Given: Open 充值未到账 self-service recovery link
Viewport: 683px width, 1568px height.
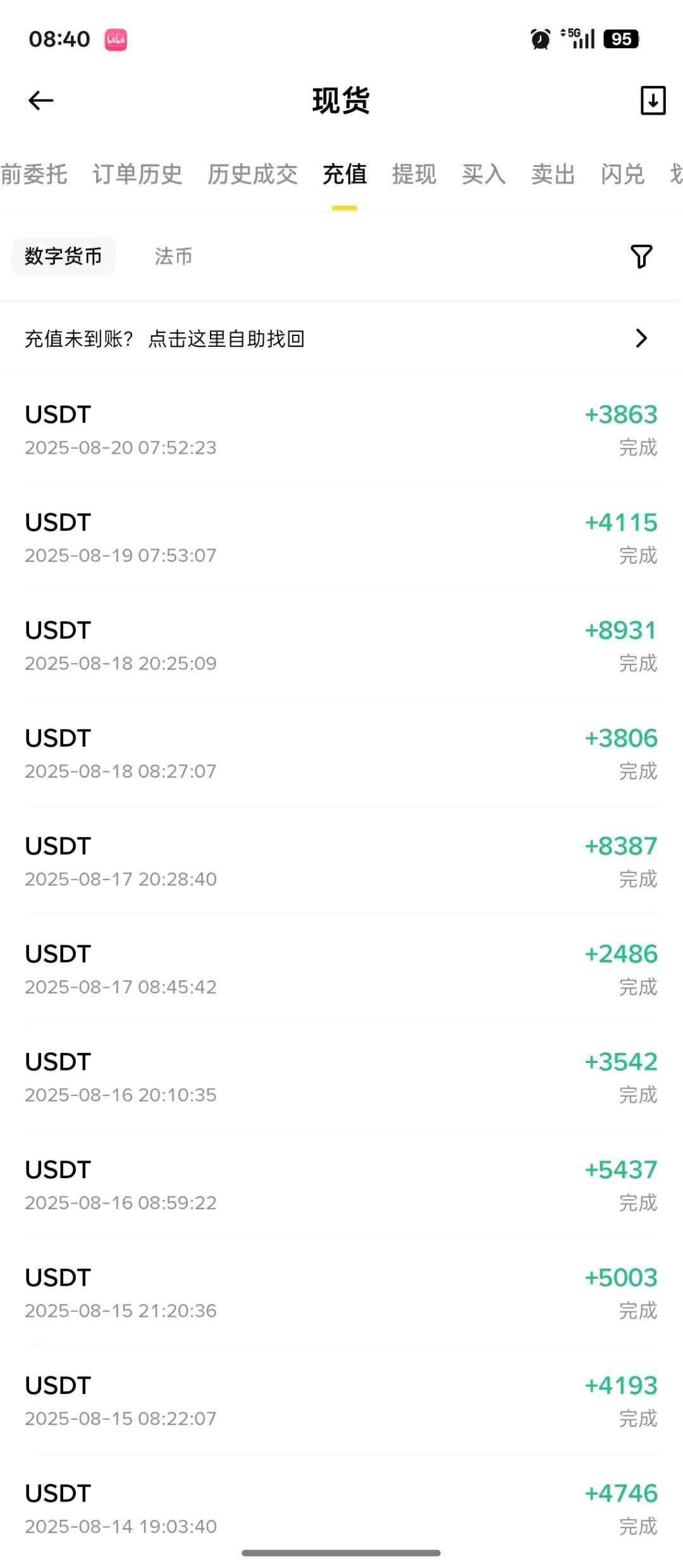Looking at the screenshot, I should point(341,339).
